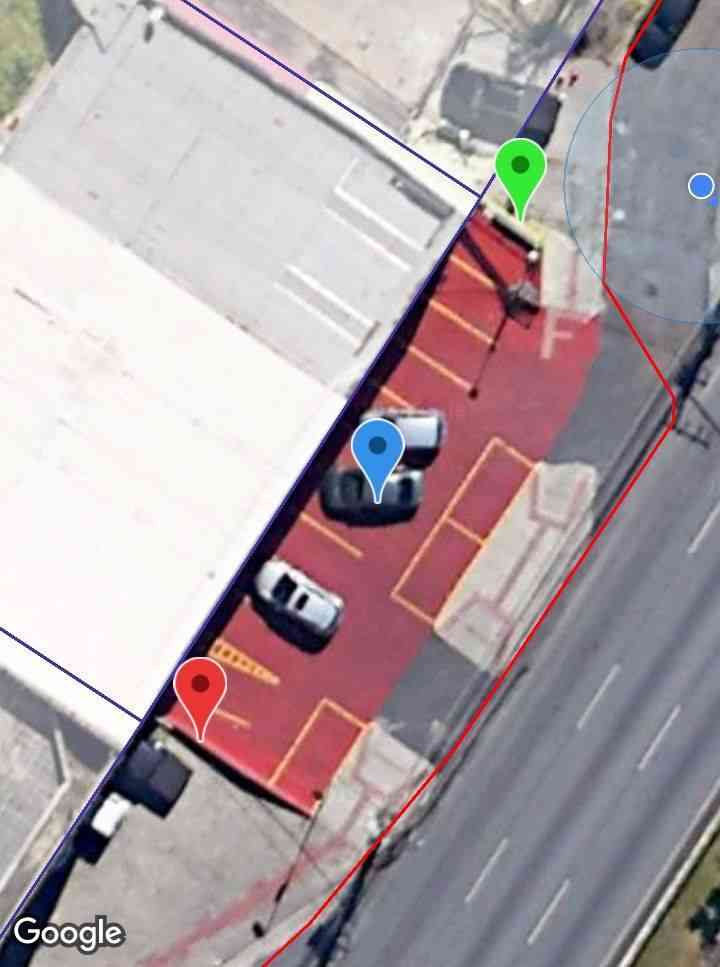Viewport: 720px width, 967px height.
Task: Tap the green map marker pin
Action: click(x=520, y=170)
